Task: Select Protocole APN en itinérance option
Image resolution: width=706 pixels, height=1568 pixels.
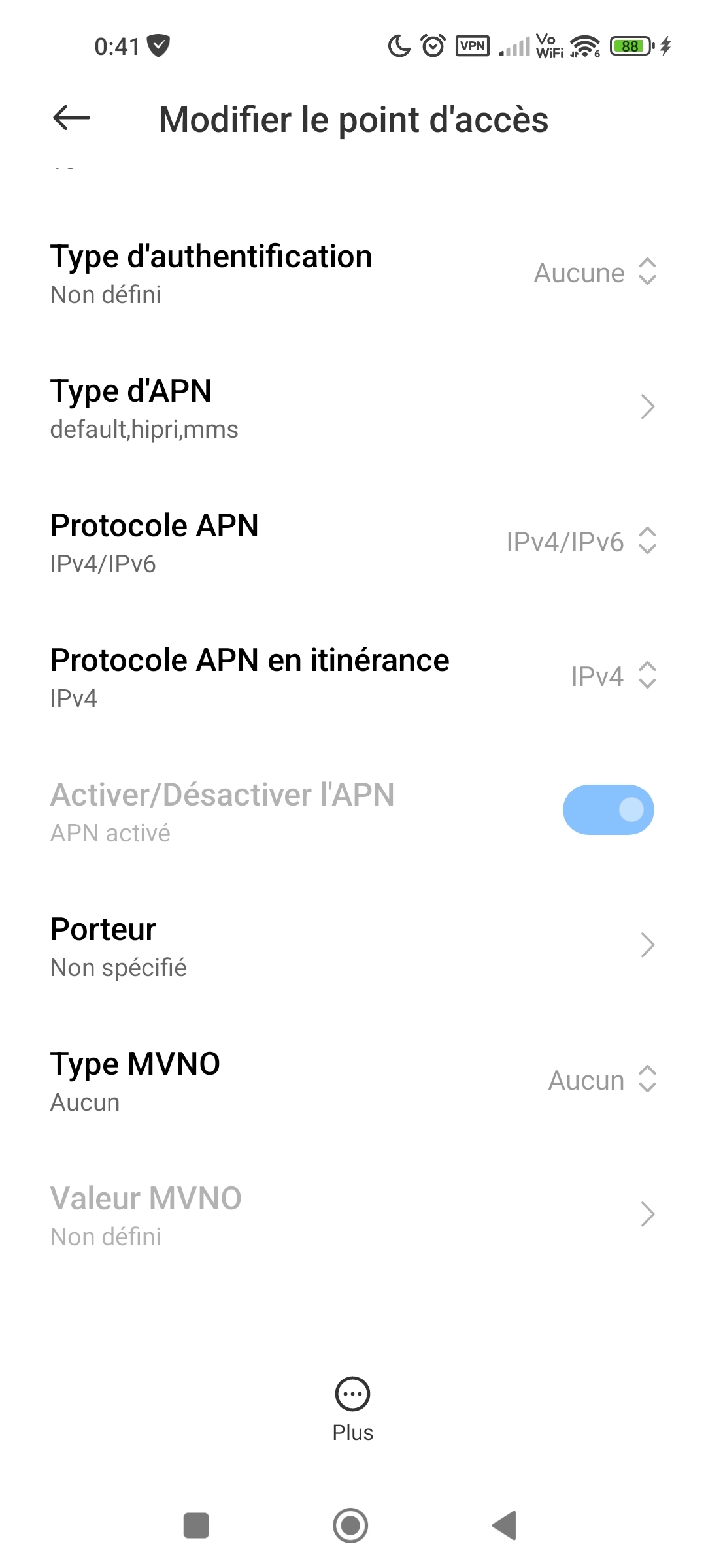Action: pos(613,676)
